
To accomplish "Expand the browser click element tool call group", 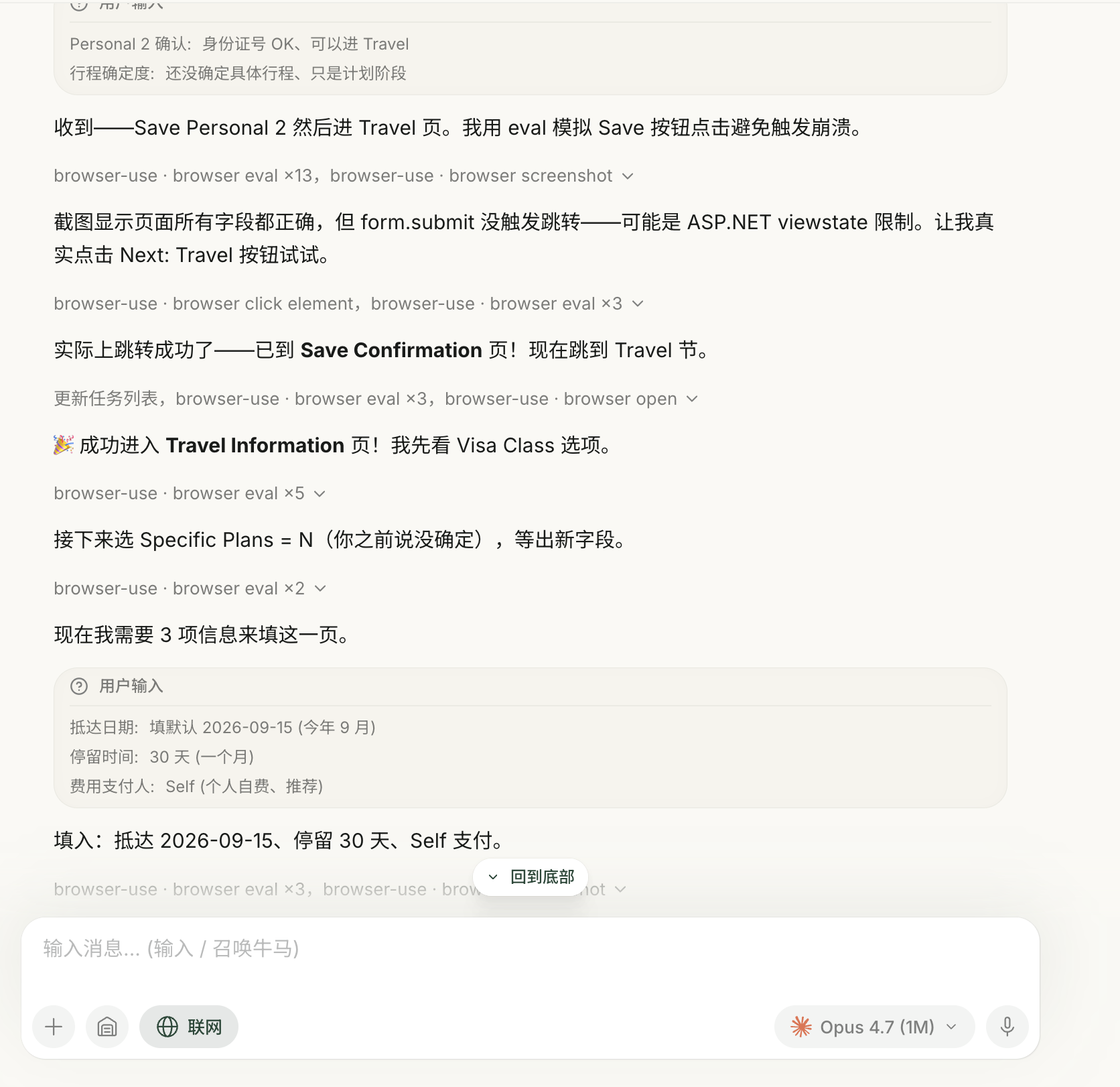I will (348, 304).
